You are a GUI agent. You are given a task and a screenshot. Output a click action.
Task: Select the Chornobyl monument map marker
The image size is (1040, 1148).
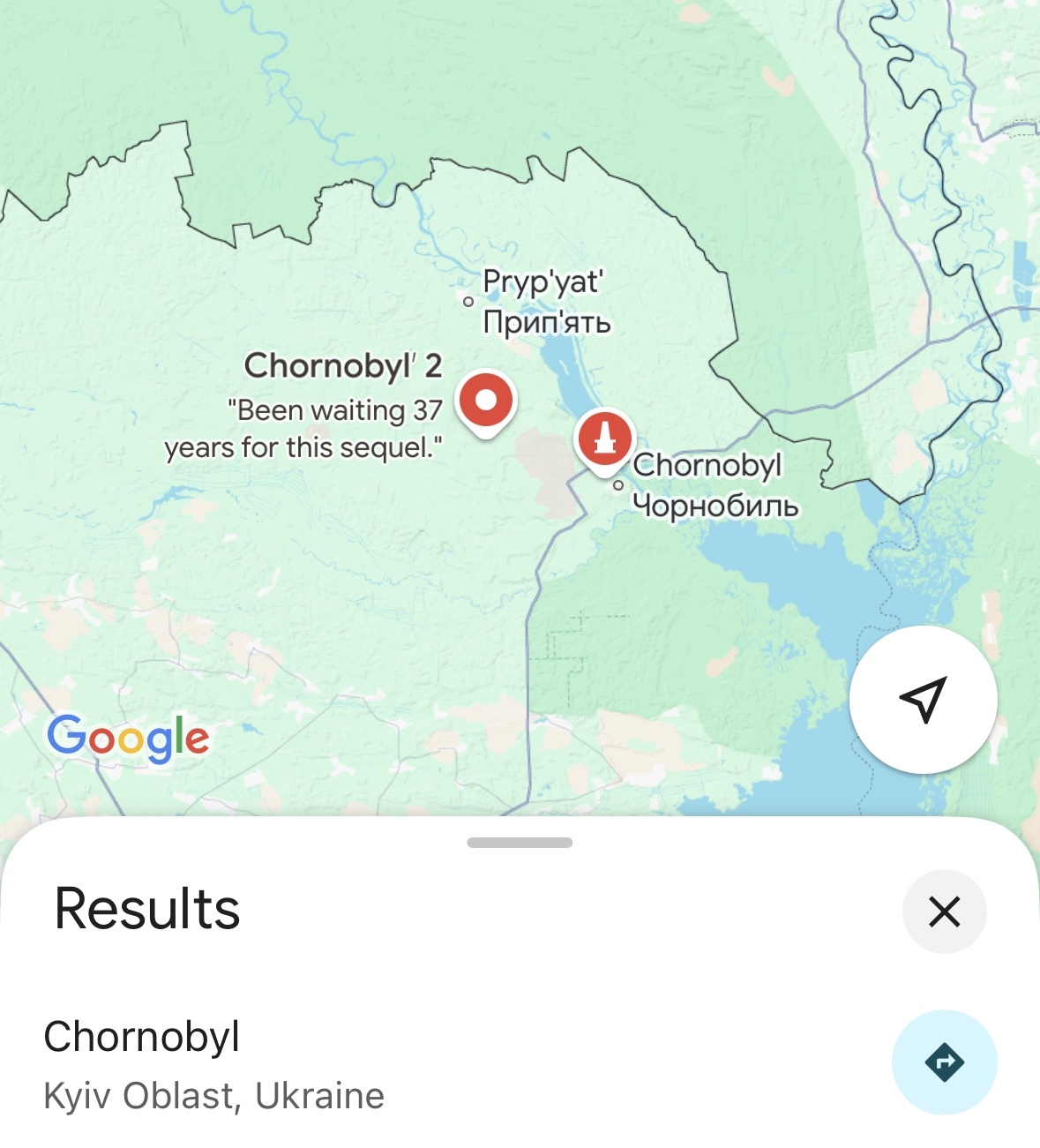(604, 438)
